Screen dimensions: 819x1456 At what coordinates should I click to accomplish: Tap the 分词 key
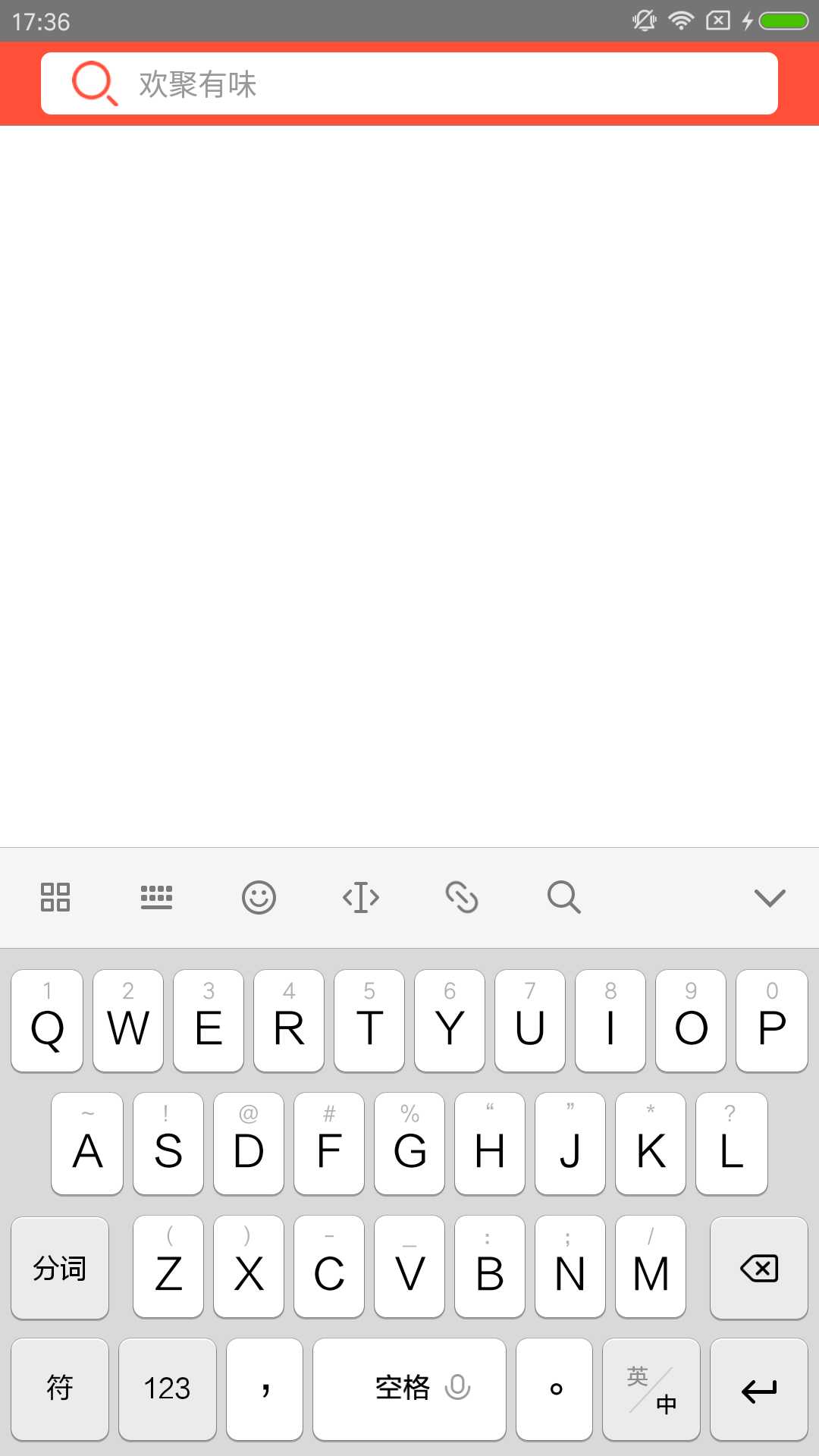point(60,1267)
